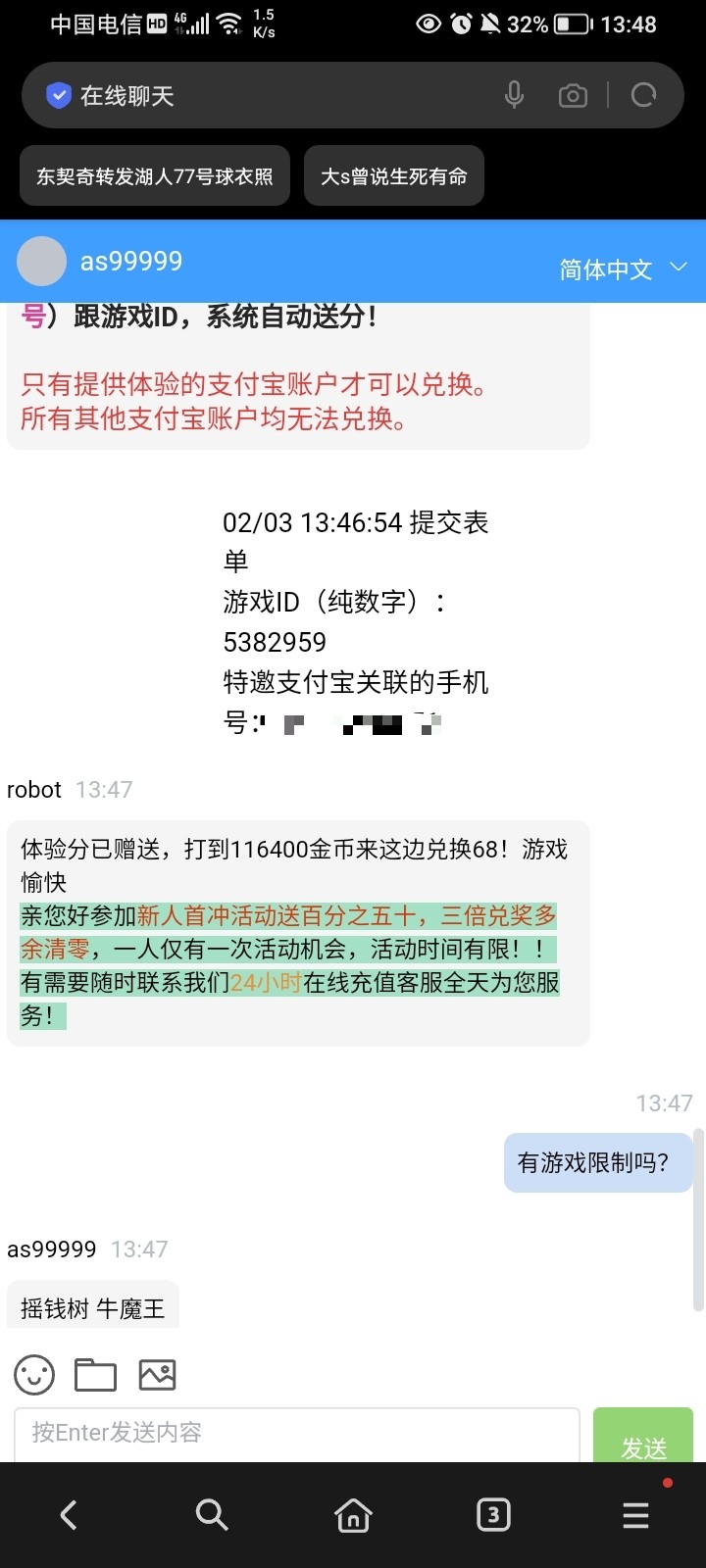Open the 大s曾说生死有命 suggestion chip
Image resolution: width=706 pixels, height=1568 pixels.
pos(393,176)
